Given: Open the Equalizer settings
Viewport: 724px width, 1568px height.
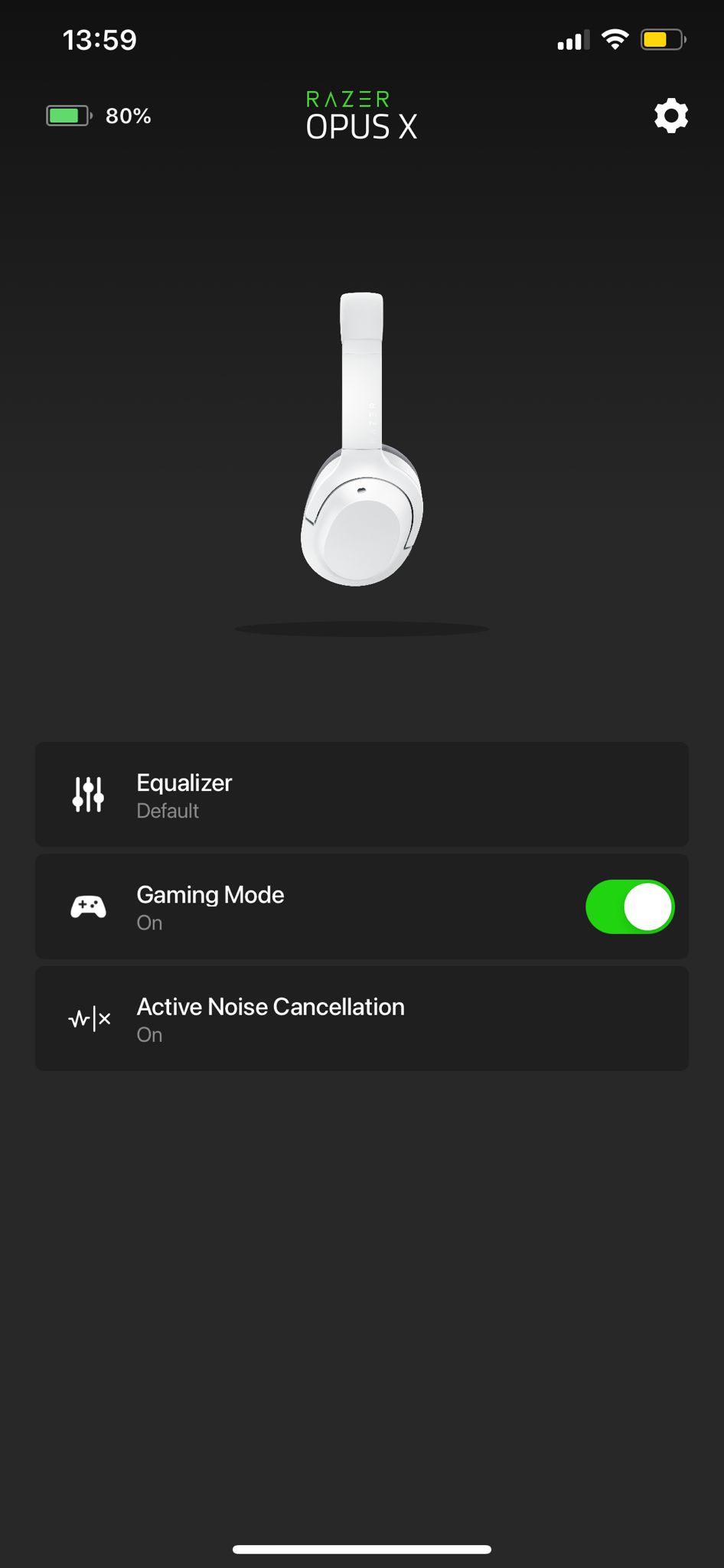Looking at the screenshot, I should [361, 794].
